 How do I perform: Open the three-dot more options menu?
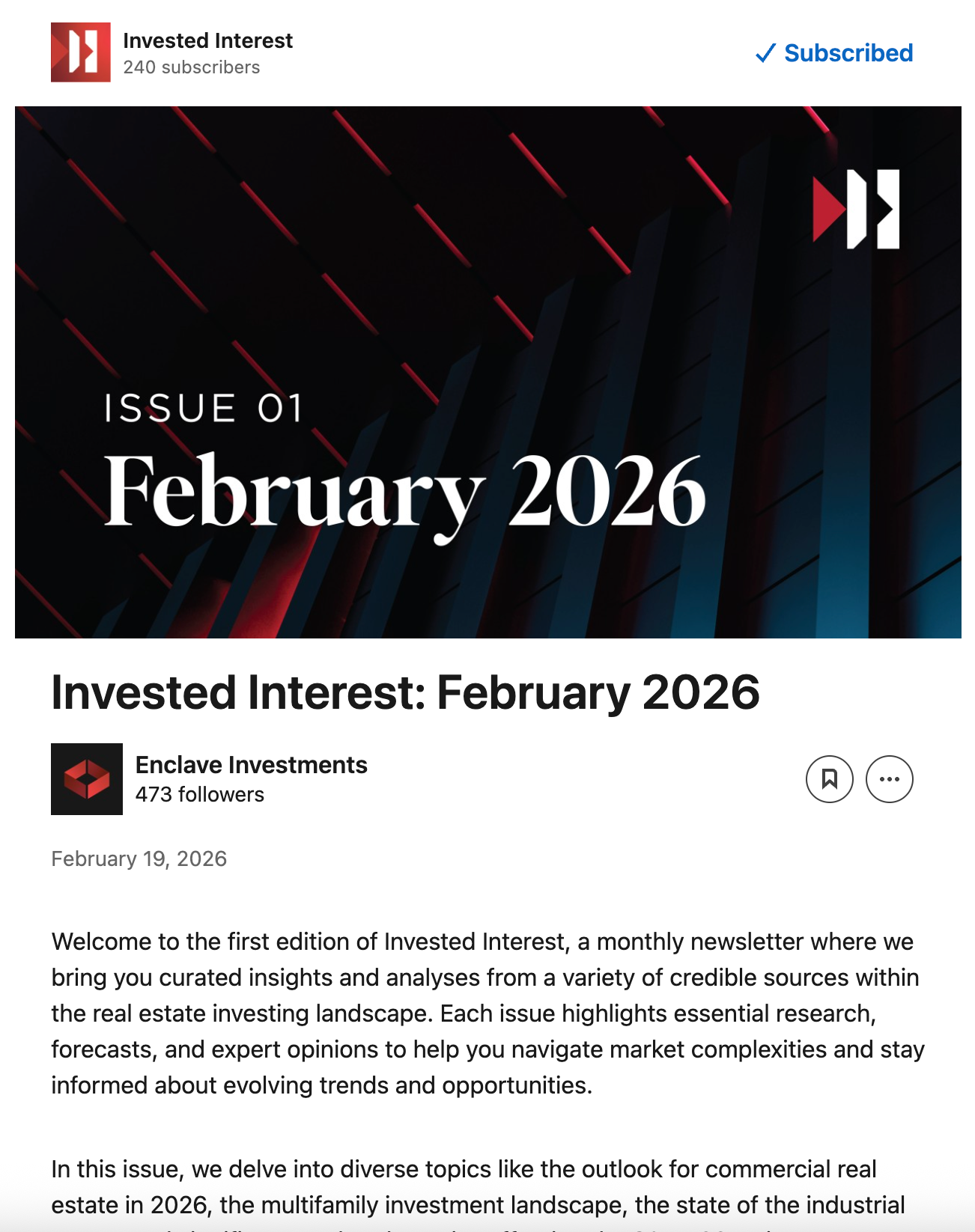pos(889,779)
